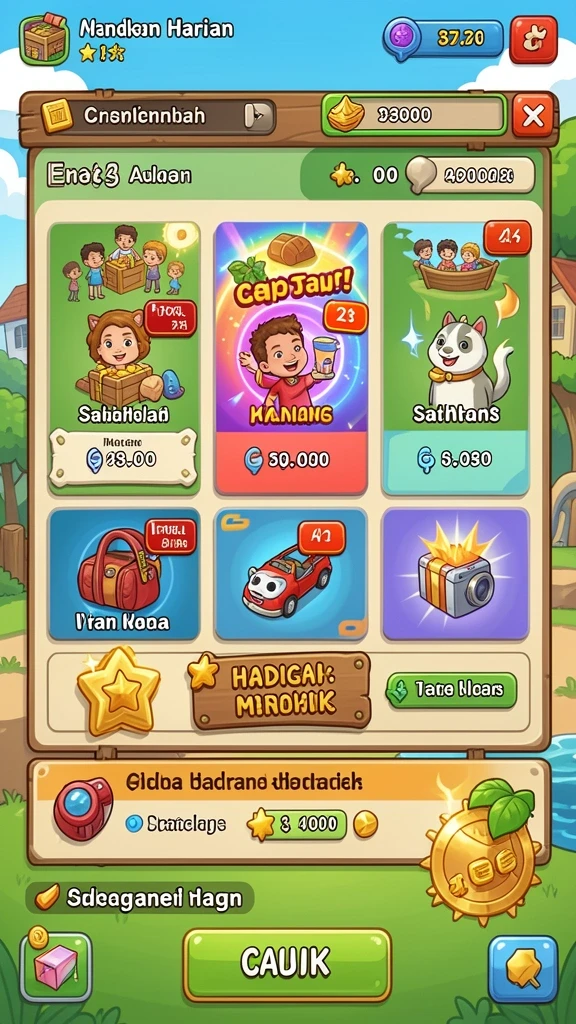
Task: Tap the 37.20 currency counter pill
Action: (444, 39)
